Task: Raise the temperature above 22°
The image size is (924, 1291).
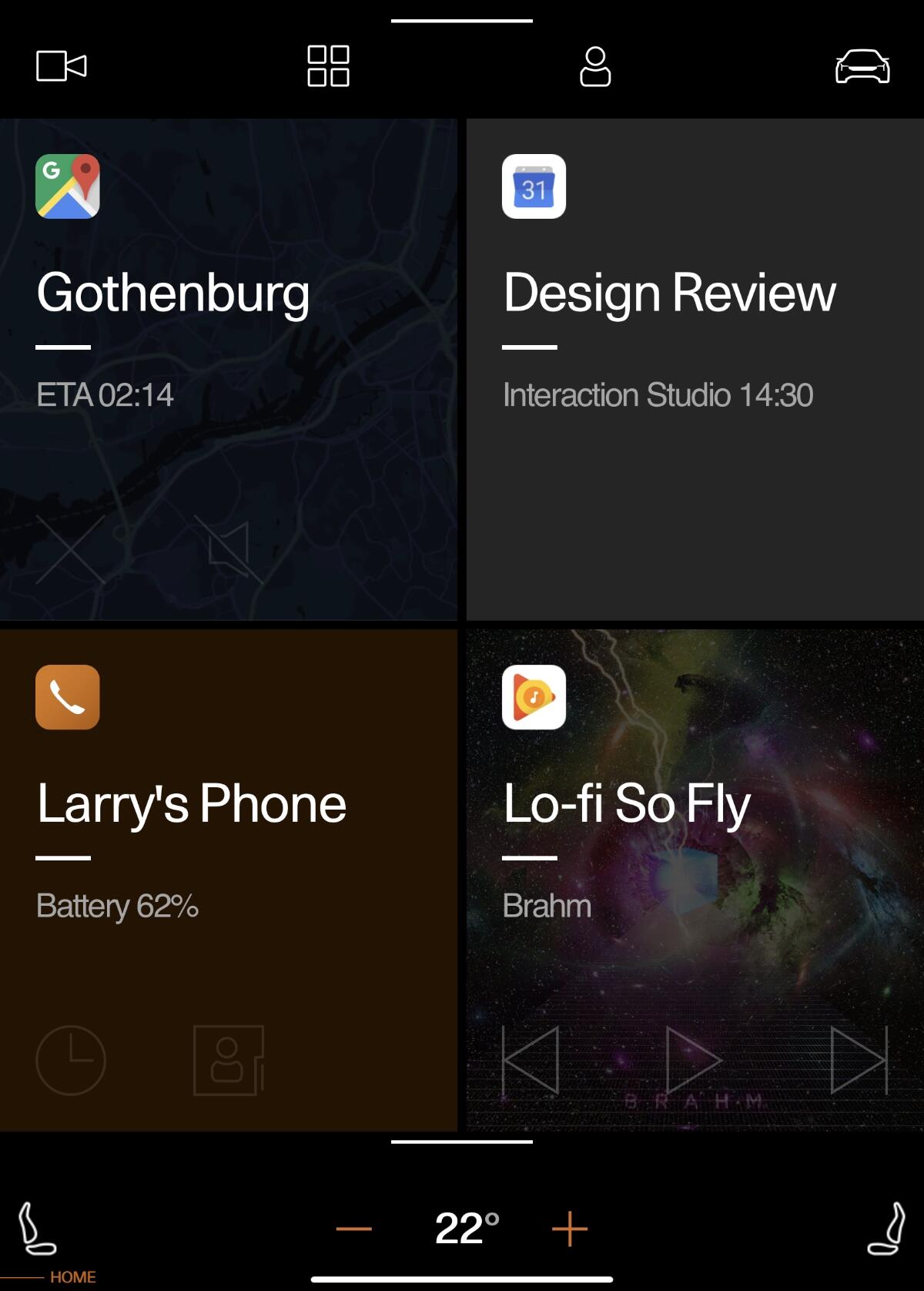Action: 570,1229
